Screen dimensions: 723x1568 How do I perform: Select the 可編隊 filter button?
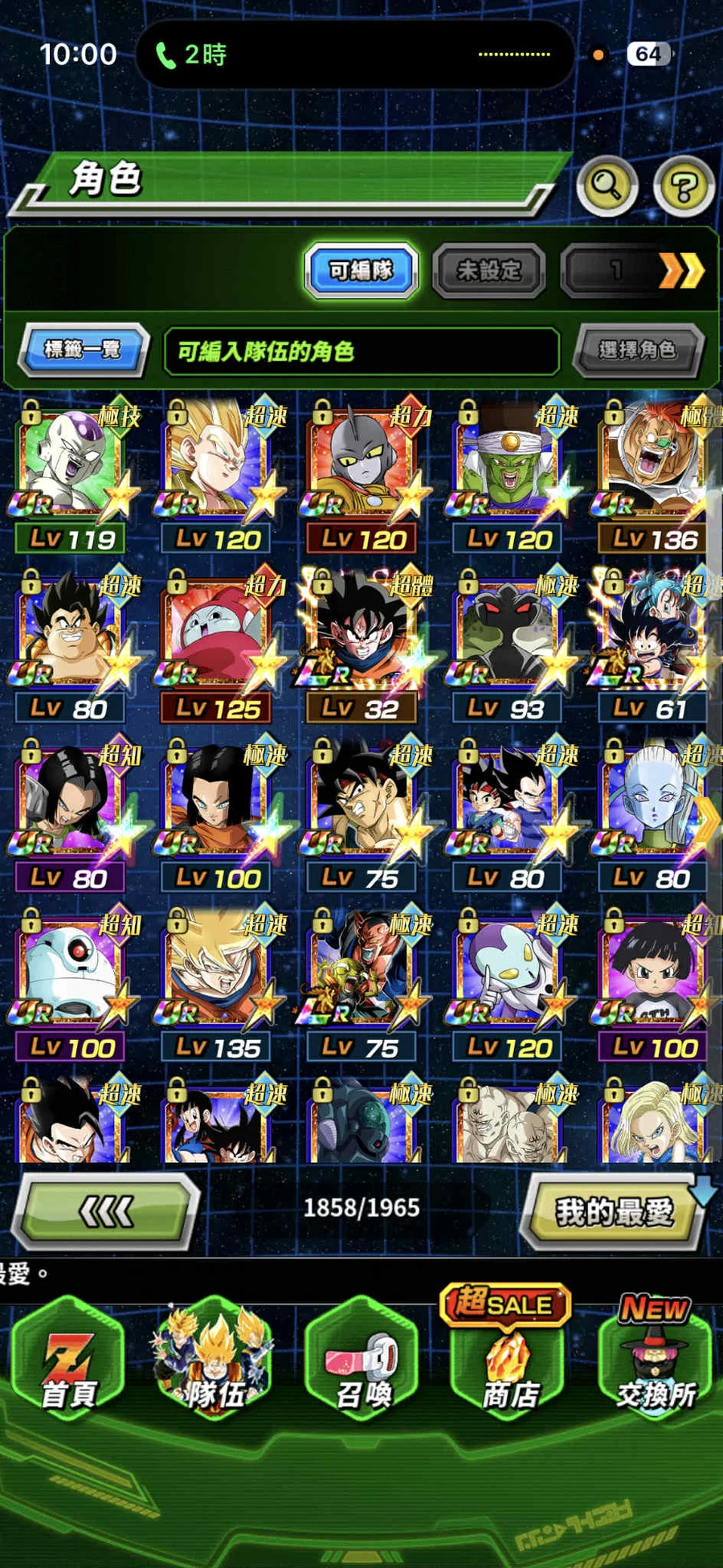pos(361,271)
